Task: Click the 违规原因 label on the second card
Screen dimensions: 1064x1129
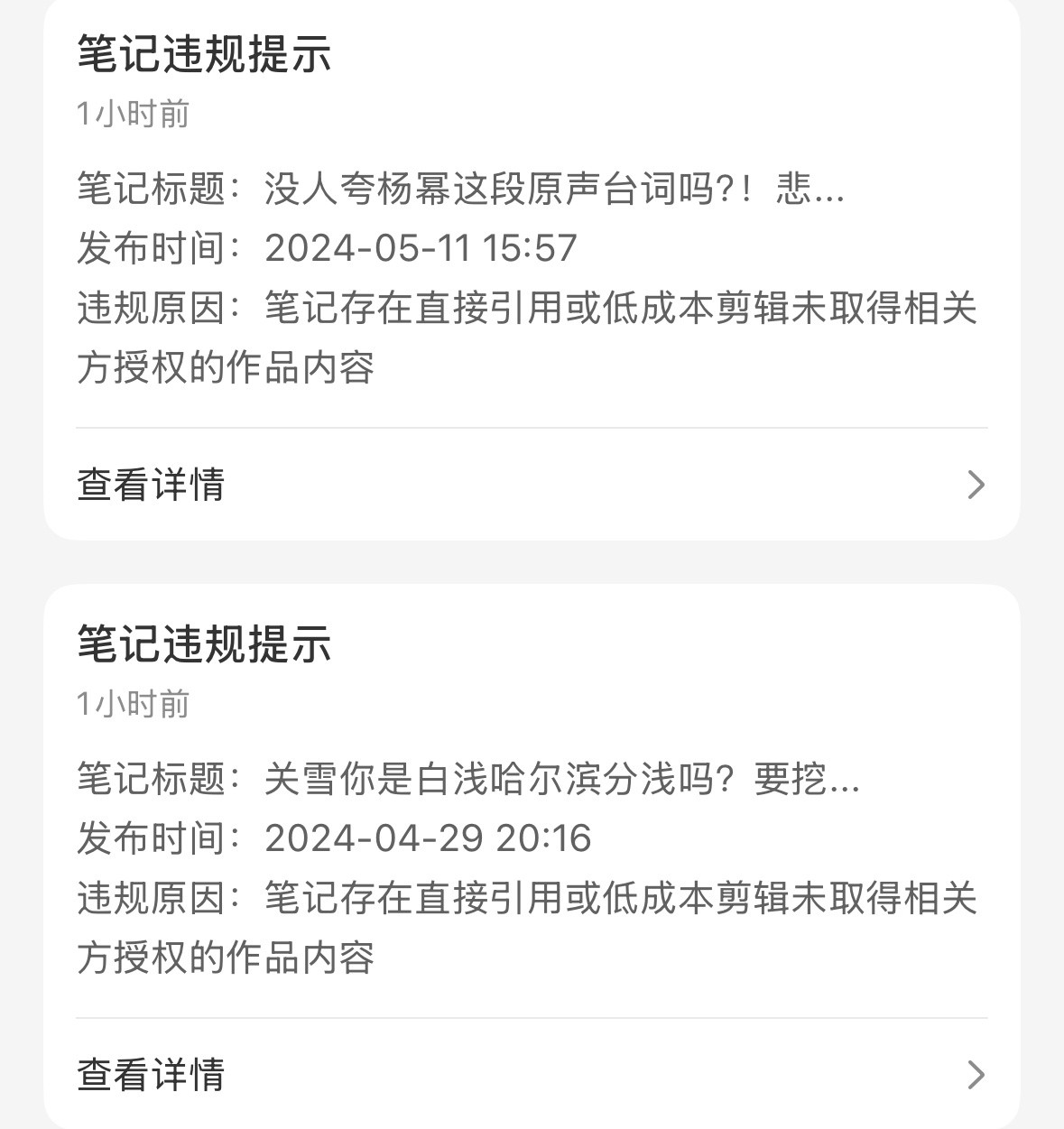Action: pos(153,897)
